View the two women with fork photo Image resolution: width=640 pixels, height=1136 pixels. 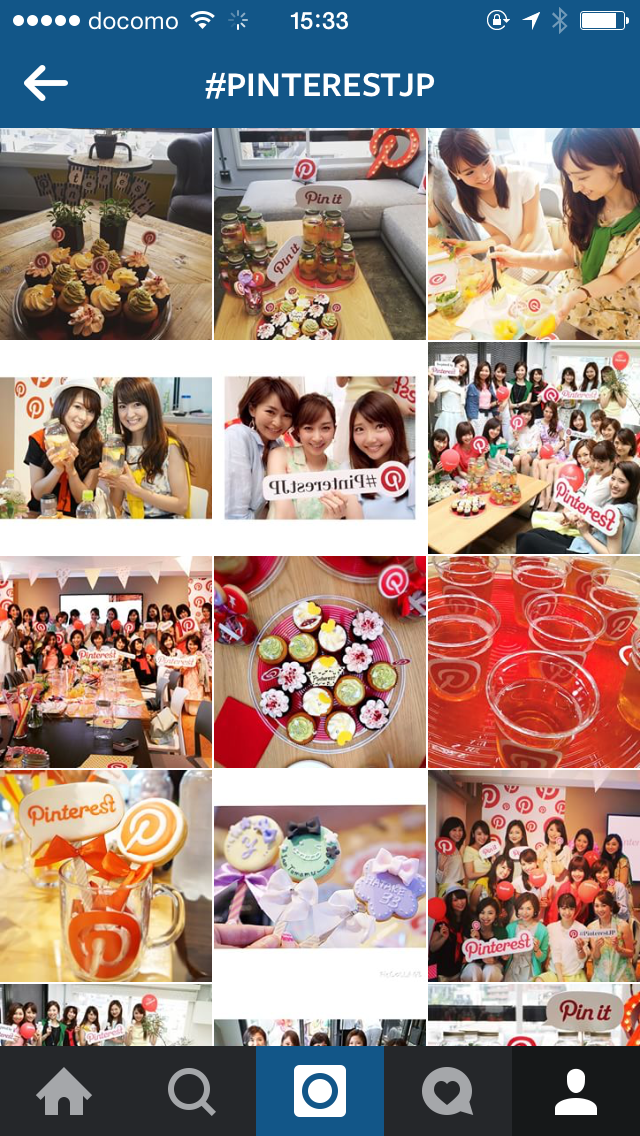pos(534,234)
